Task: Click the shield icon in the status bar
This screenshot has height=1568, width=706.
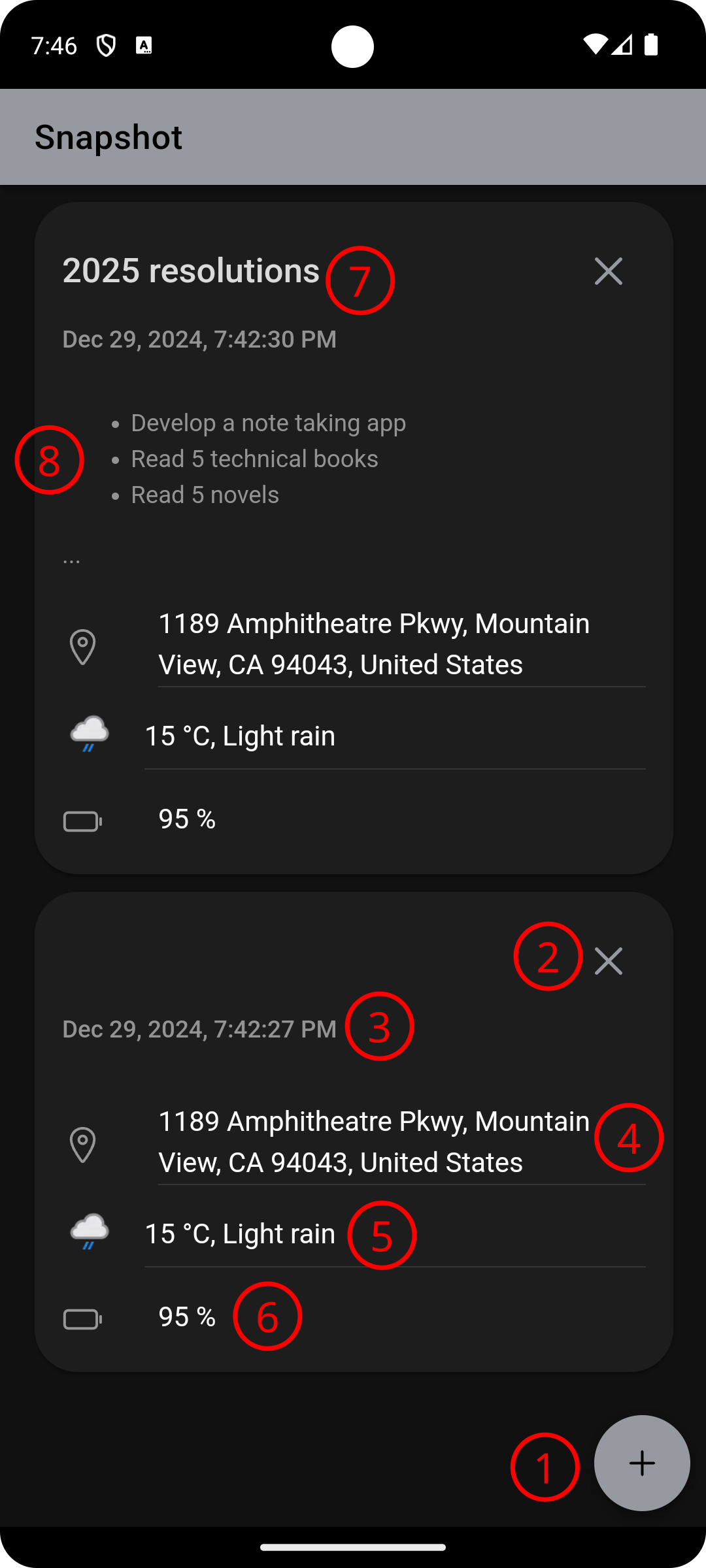Action: point(107,44)
